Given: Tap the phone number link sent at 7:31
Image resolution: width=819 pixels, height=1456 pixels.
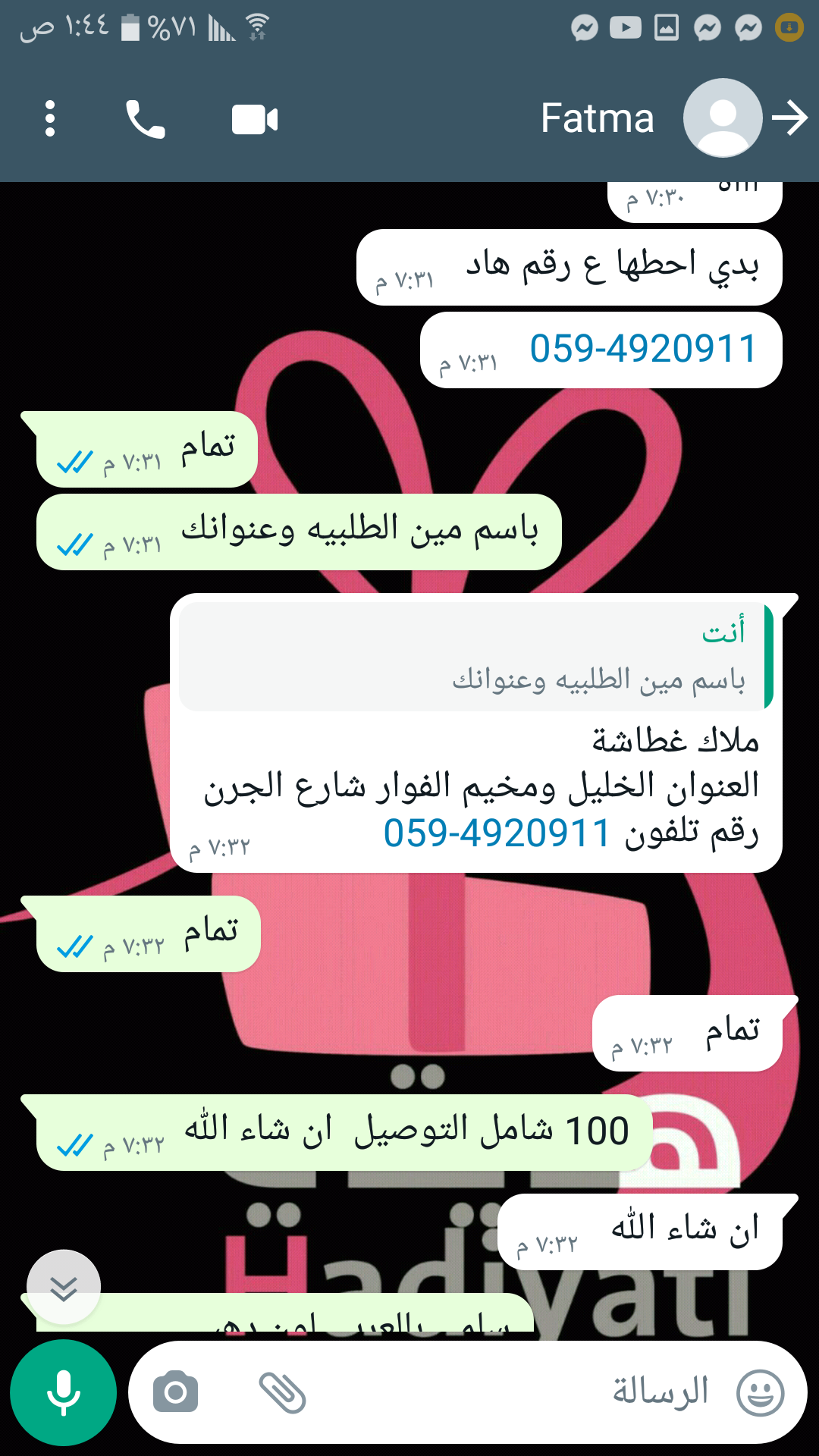Looking at the screenshot, I should [643, 350].
